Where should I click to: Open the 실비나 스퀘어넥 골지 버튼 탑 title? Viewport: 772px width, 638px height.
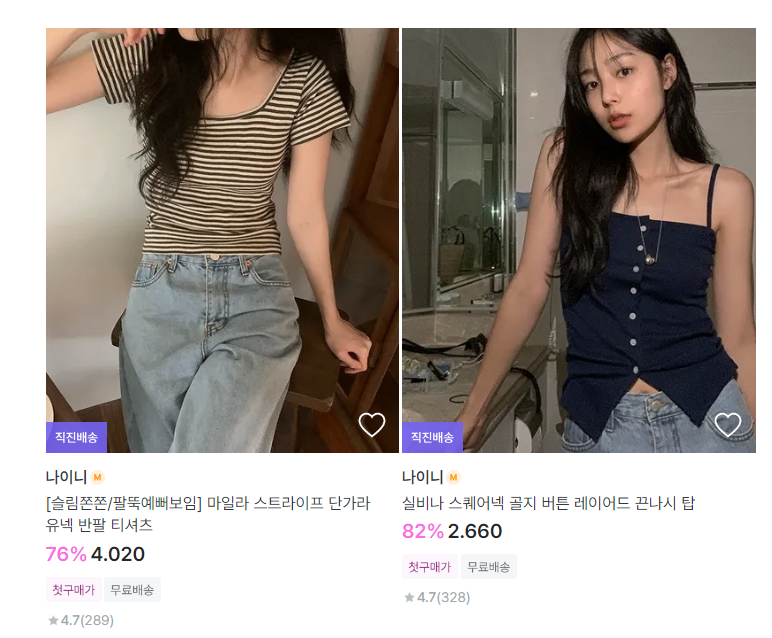tap(548, 503)
